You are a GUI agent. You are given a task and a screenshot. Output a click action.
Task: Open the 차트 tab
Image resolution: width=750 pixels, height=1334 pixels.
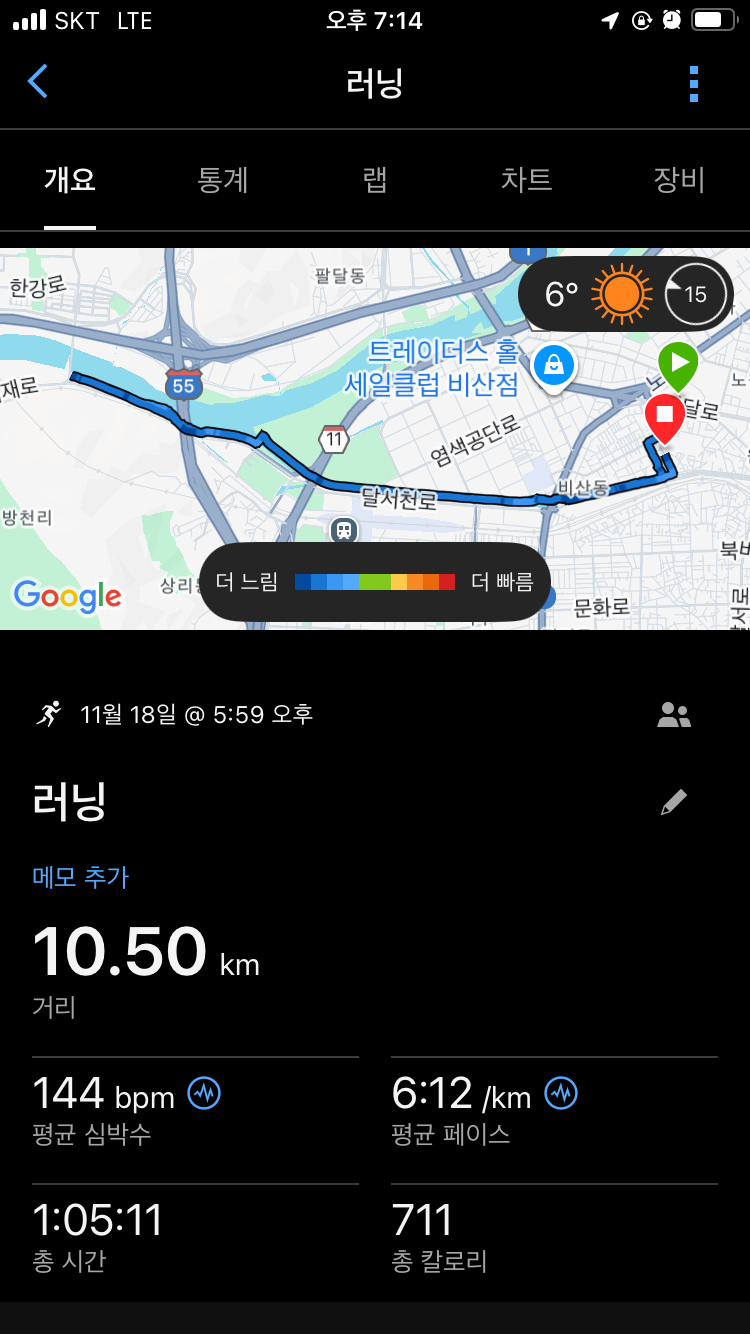coord(526,180)
